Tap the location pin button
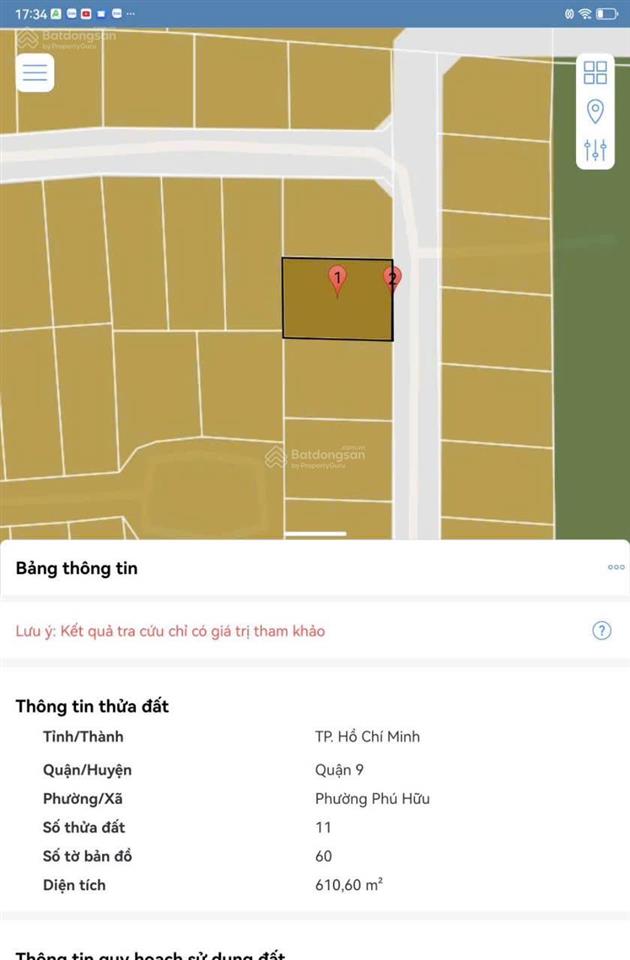Image resolution: width=630 pixels, height=960 pixels. (x=595, y=111)
